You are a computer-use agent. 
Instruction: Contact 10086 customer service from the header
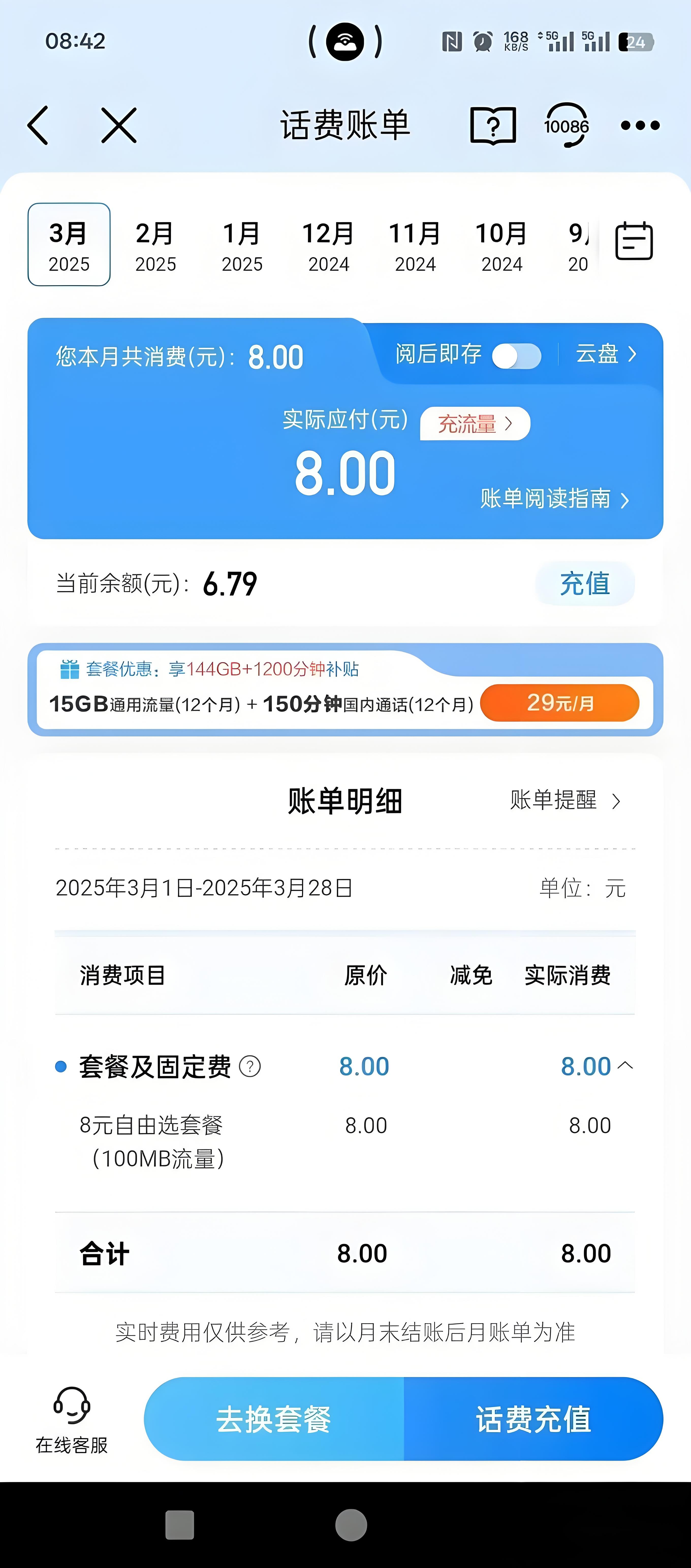pyautogui.click(x=566, y=125)
